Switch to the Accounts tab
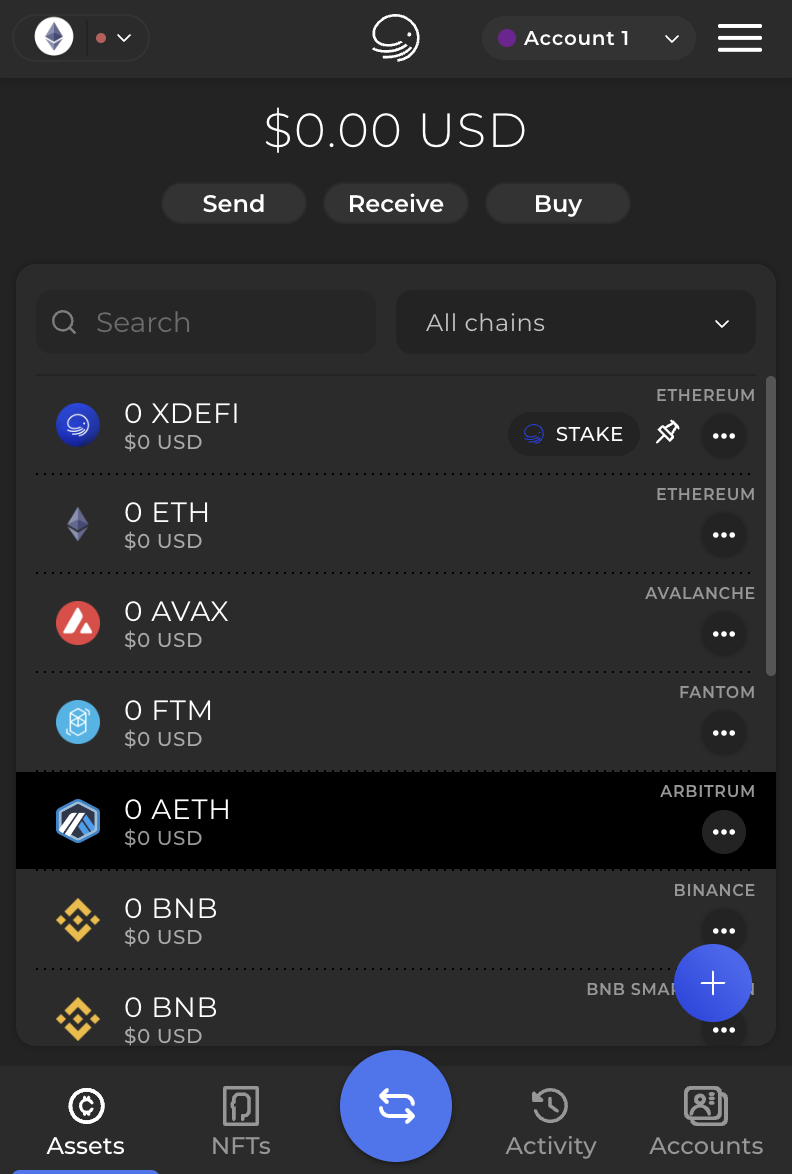Image resolution: width=792 pixels, height=1174 pixels. (706, 1120)
